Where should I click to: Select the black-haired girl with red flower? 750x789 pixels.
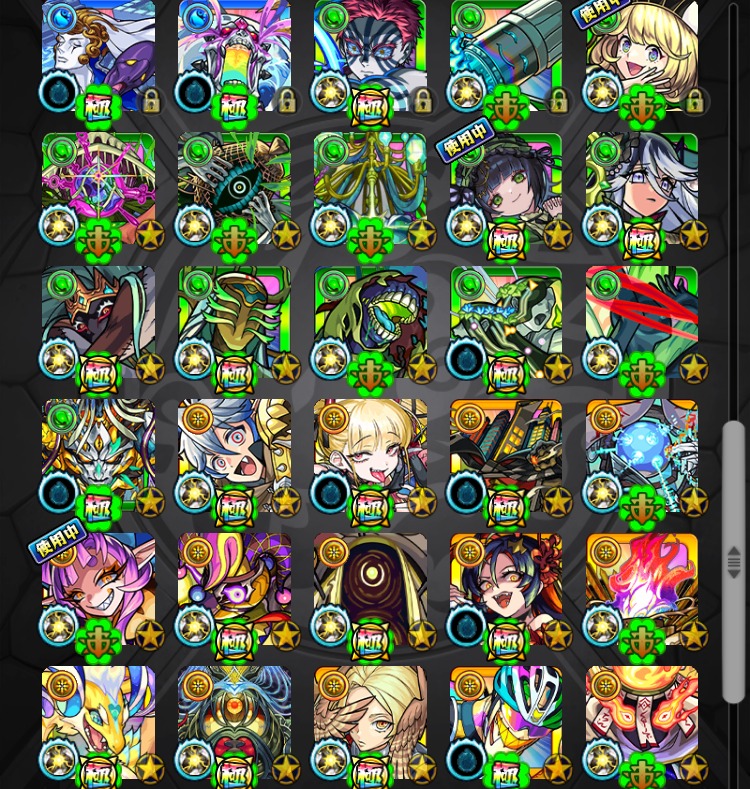[x=506, y=590]
